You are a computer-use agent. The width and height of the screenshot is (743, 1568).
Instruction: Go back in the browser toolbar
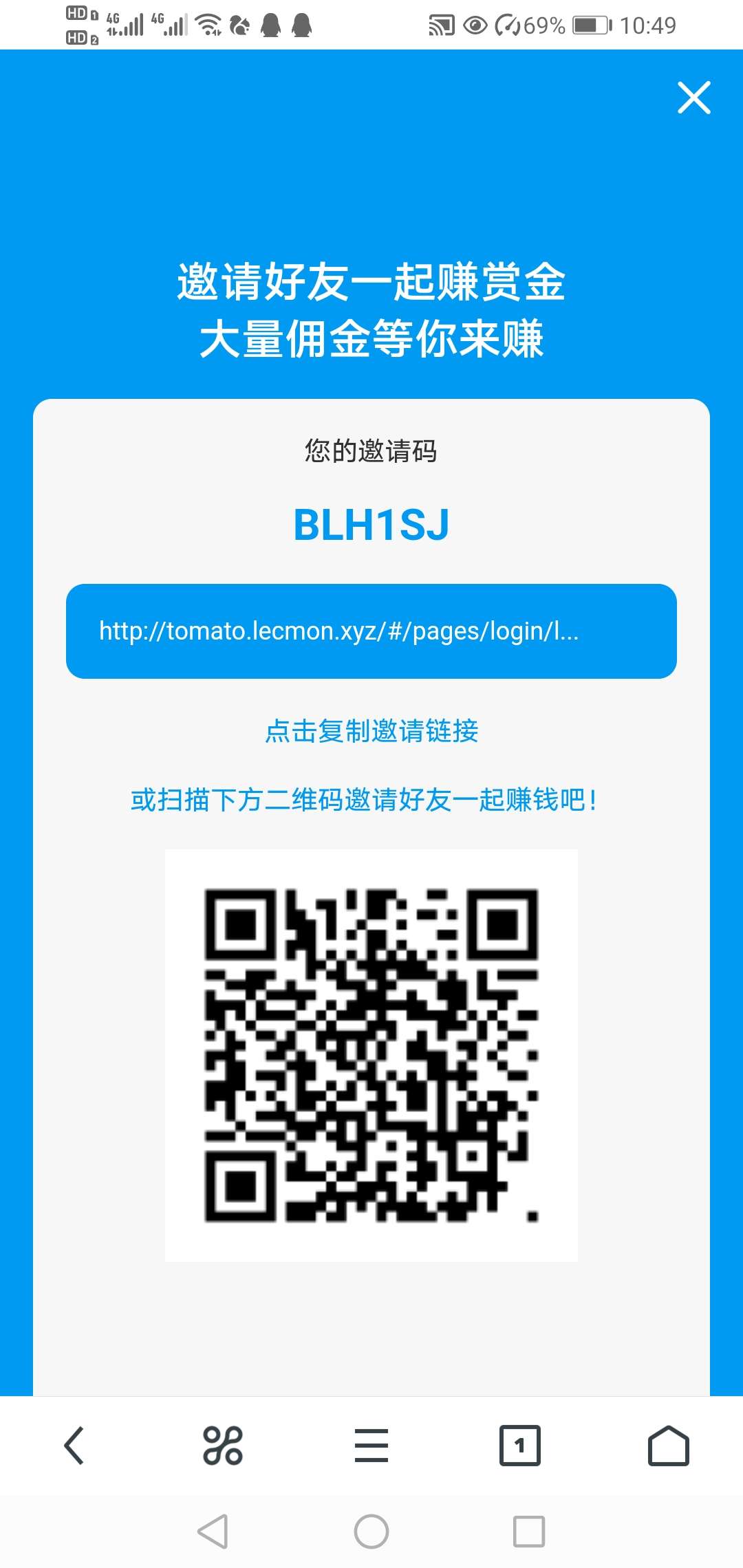tap(74, 1446)
